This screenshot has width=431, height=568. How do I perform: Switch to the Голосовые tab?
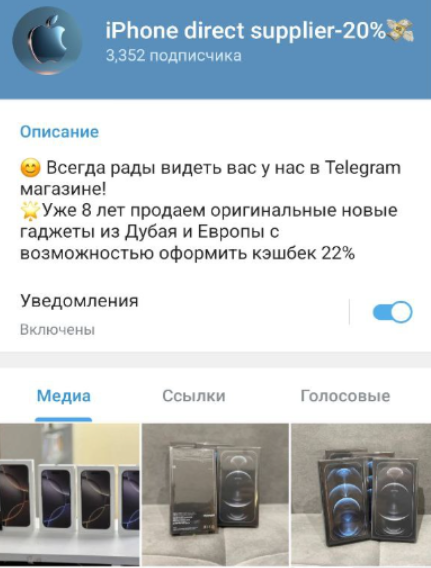point(345,396)
